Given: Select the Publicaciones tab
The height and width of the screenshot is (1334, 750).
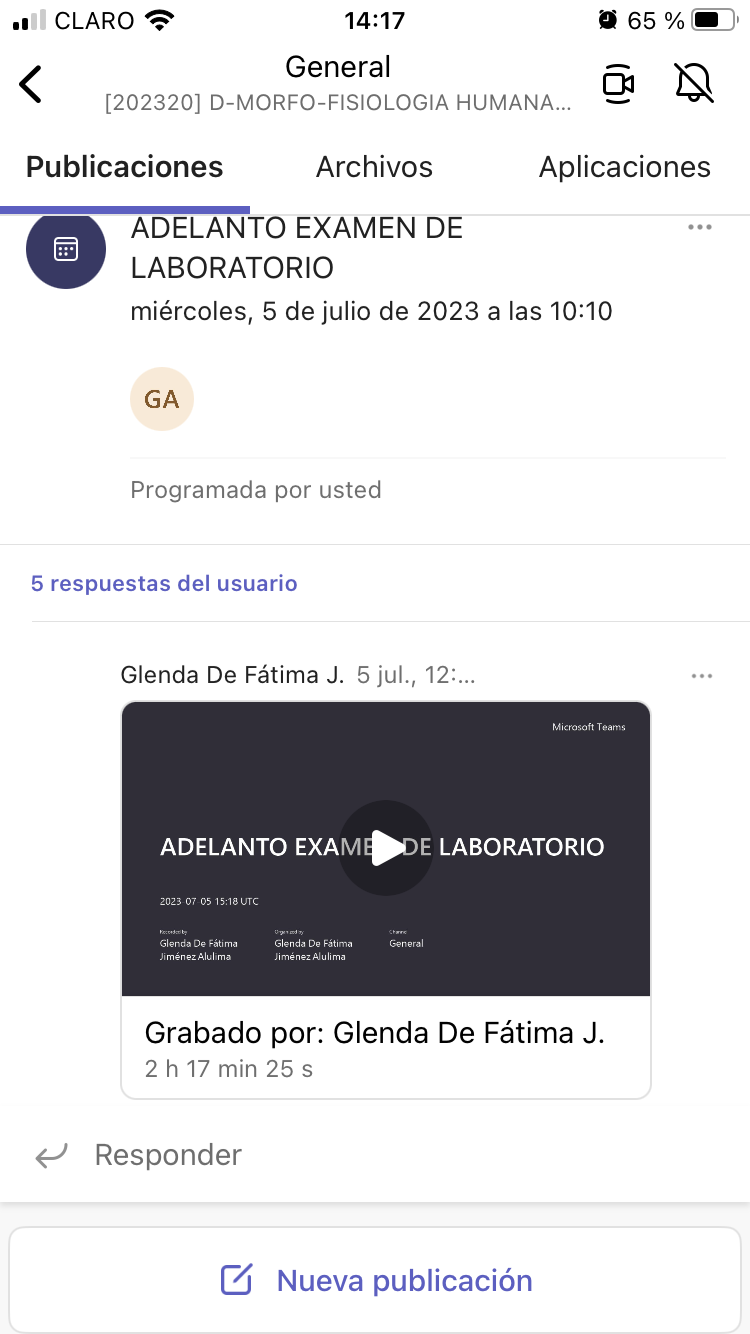Looking at the screenshot, I should pyautogui.click(x=124, y=167).
